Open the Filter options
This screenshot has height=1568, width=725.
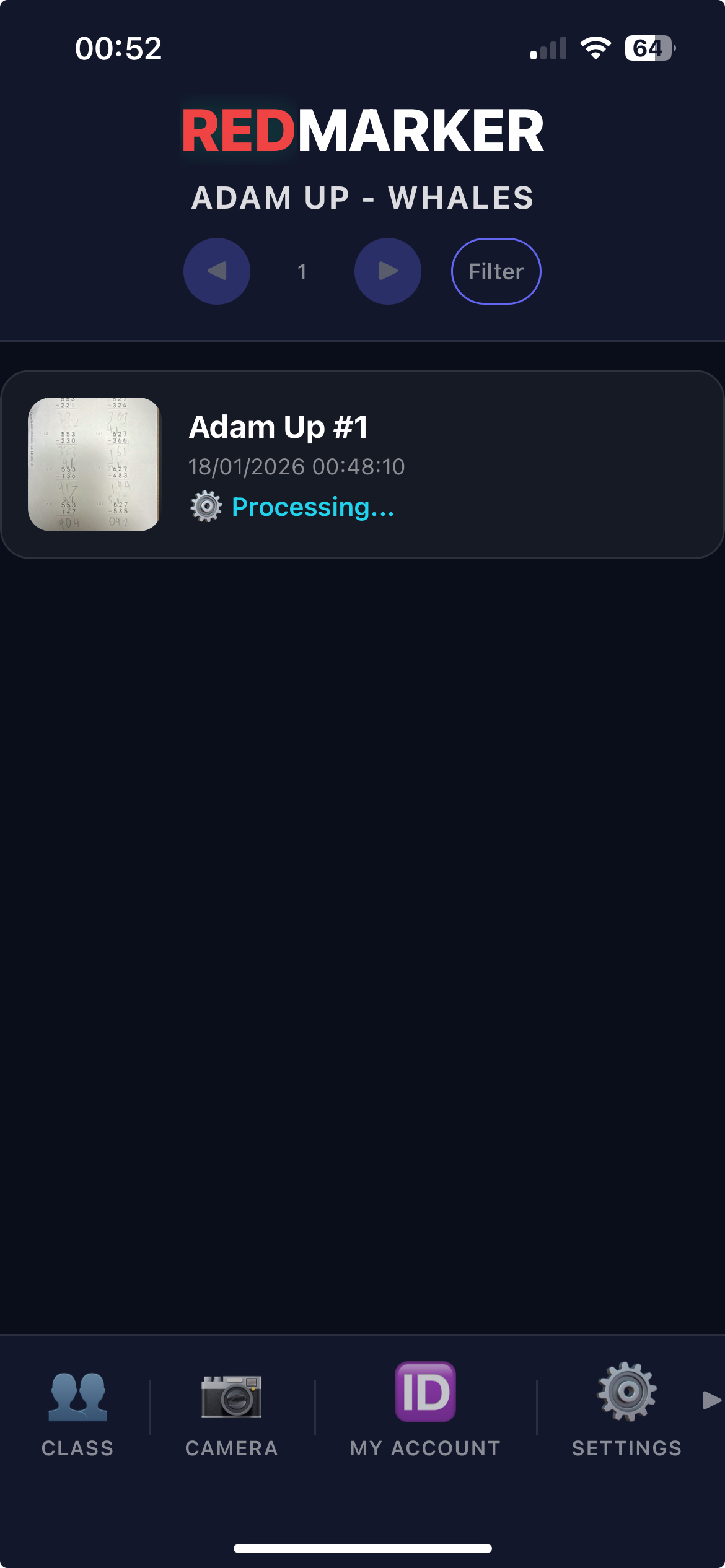pos(496,271)
